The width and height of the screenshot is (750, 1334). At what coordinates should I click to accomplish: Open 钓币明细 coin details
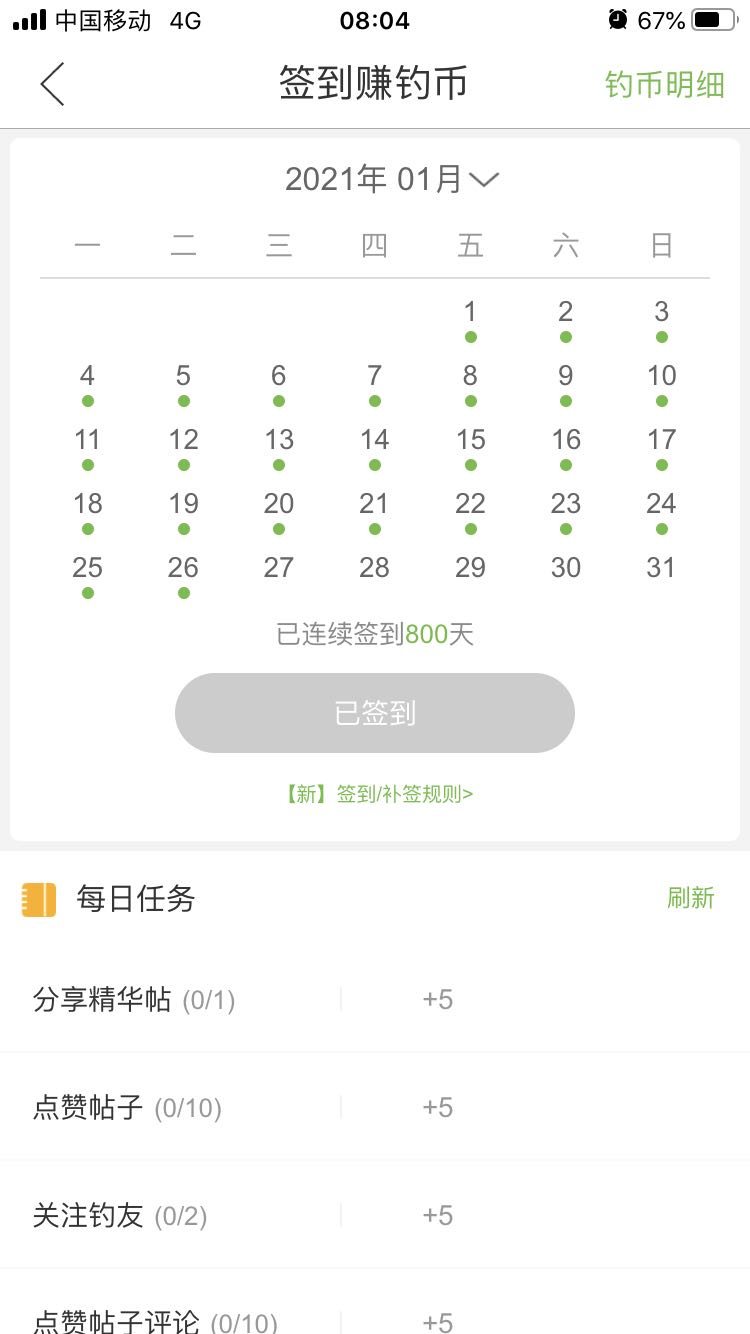click(664, 85)
